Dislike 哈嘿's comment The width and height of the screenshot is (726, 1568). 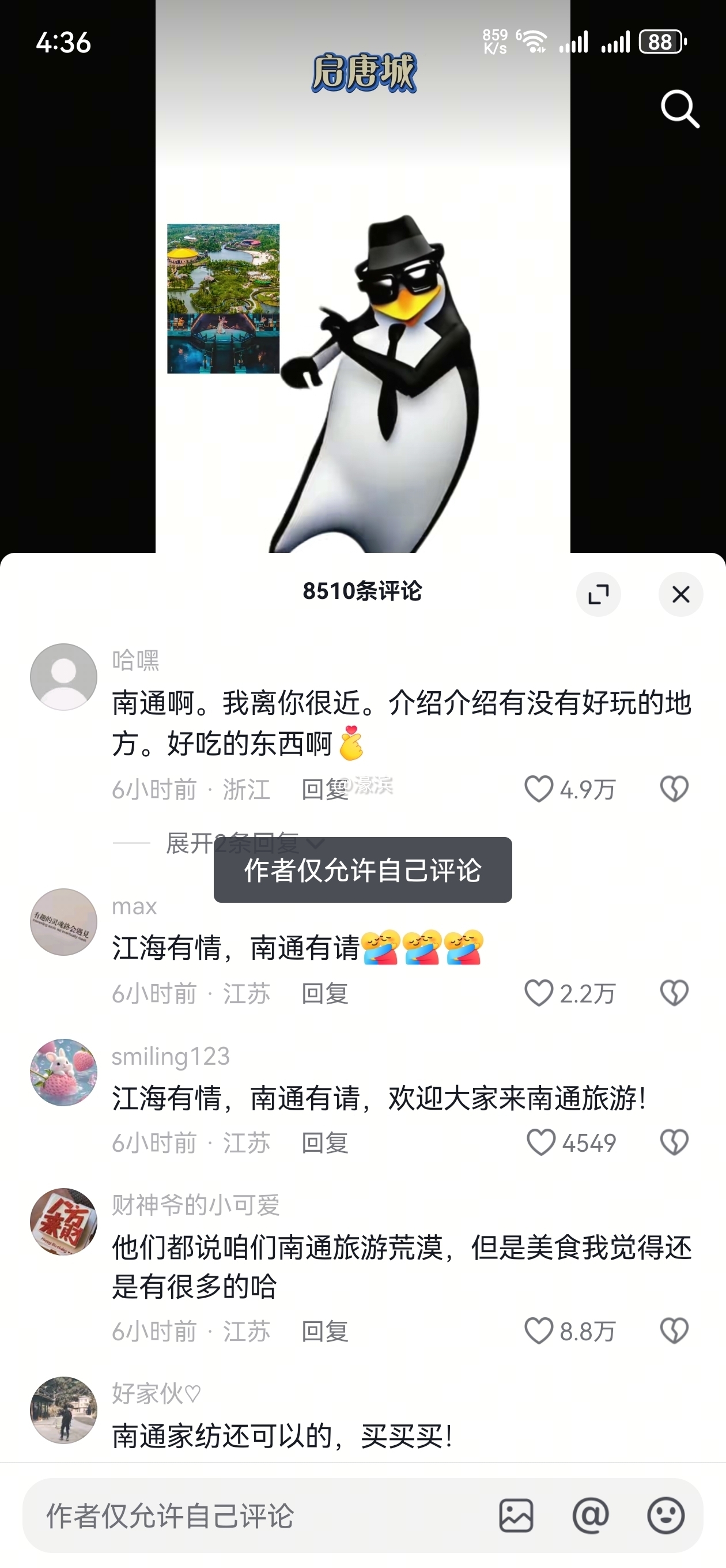[674, 789]
